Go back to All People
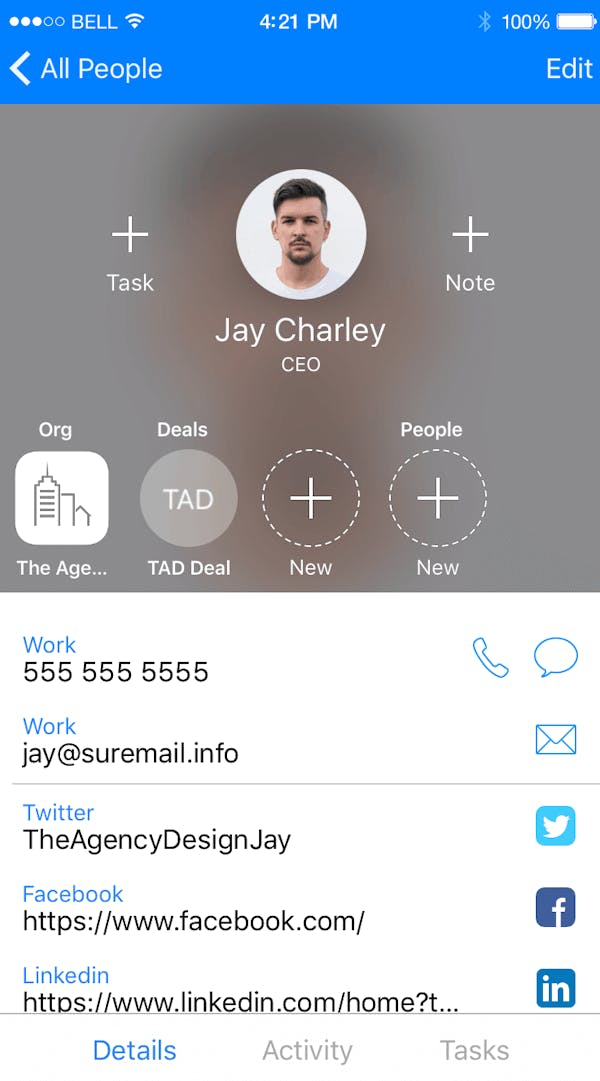The height and width of the screenshot is (1081, 600). pos(86,69)
